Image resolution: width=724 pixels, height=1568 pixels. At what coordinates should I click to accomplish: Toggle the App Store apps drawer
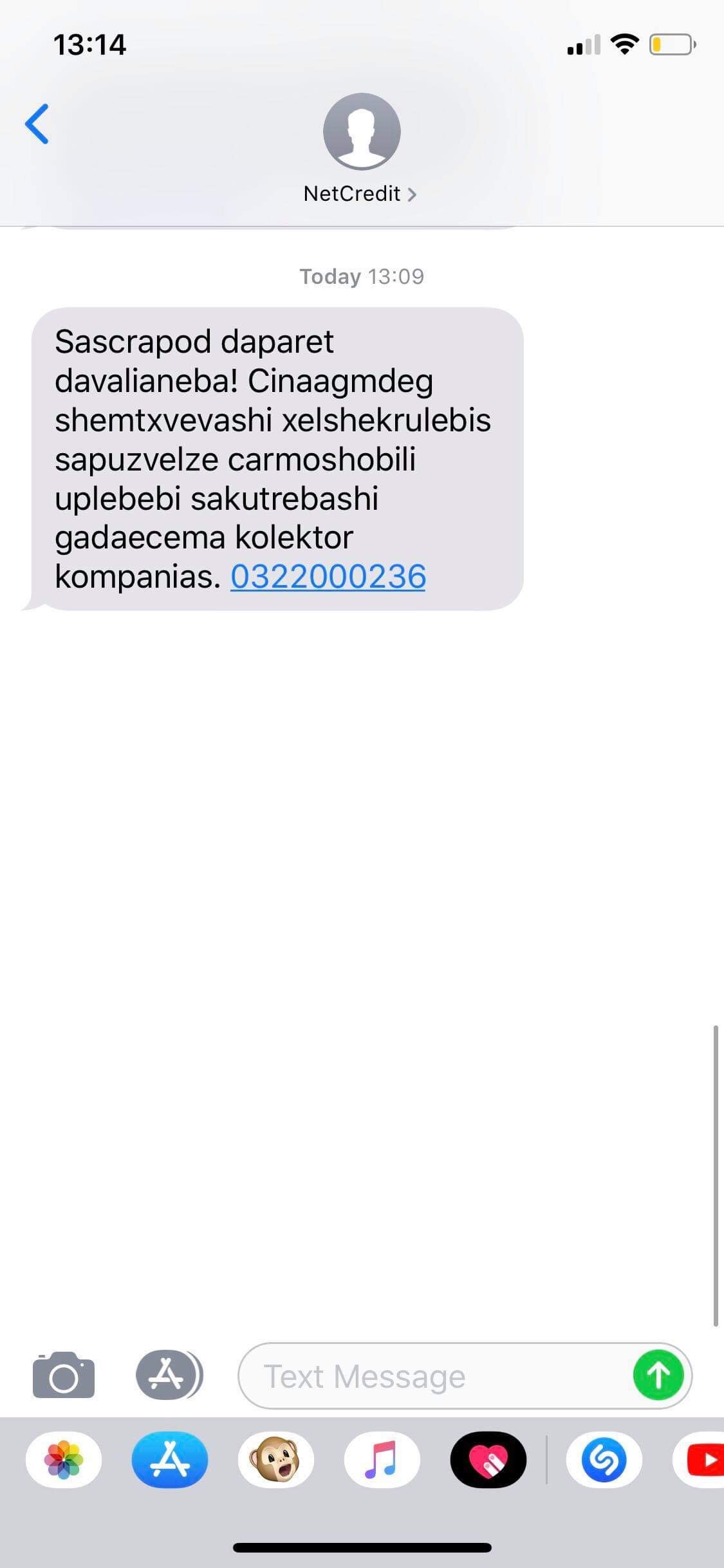tap(169, 1376)
